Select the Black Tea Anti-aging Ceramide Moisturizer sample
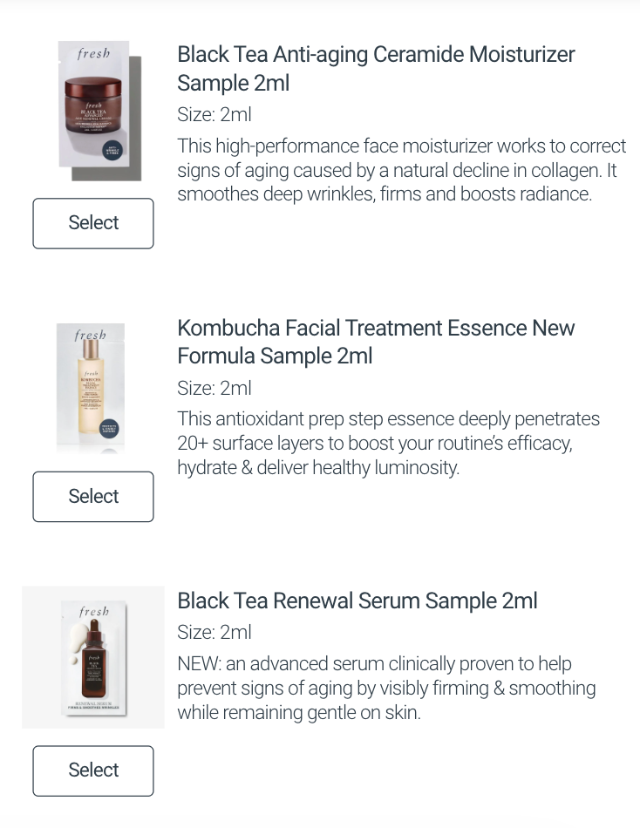 93,223
